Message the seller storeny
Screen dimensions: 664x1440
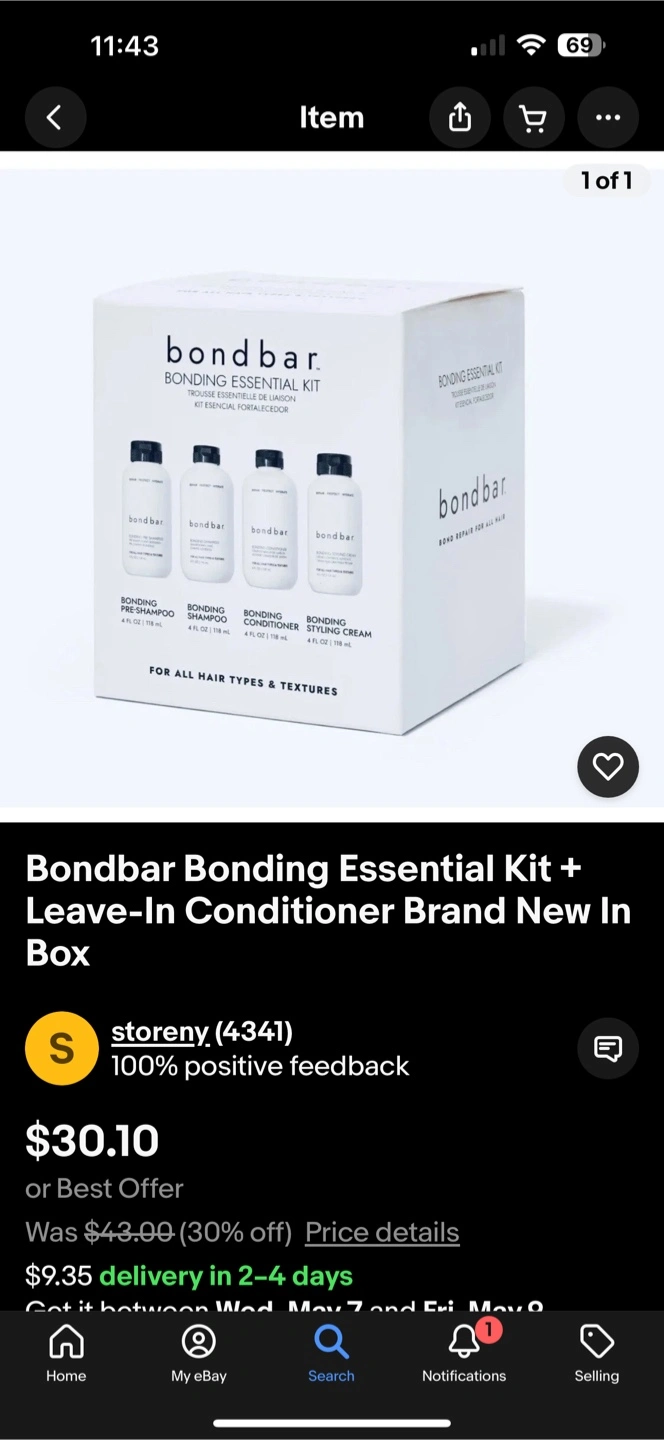pos(608,1048)
